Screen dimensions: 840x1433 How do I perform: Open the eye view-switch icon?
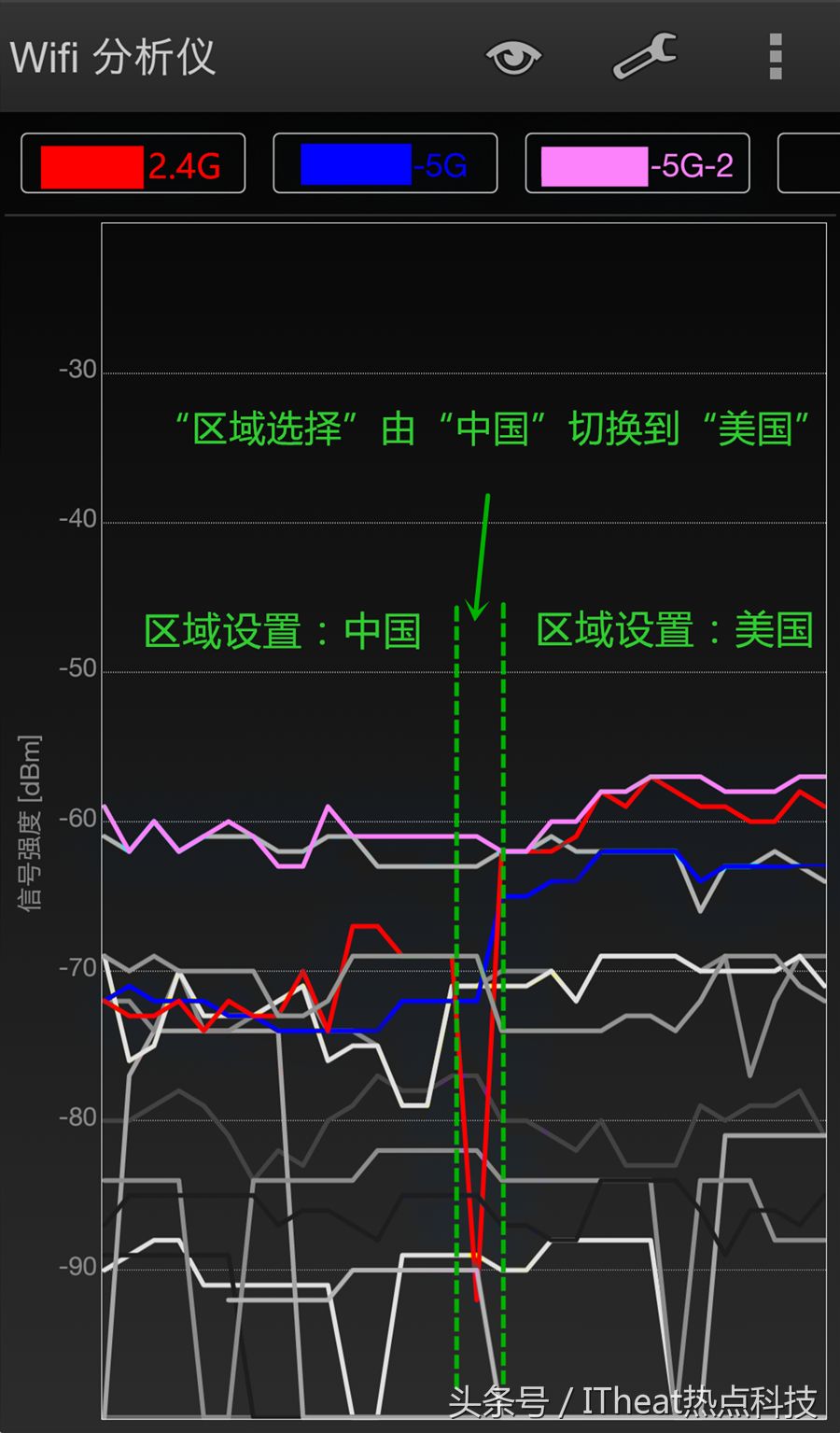coord(513,58)
